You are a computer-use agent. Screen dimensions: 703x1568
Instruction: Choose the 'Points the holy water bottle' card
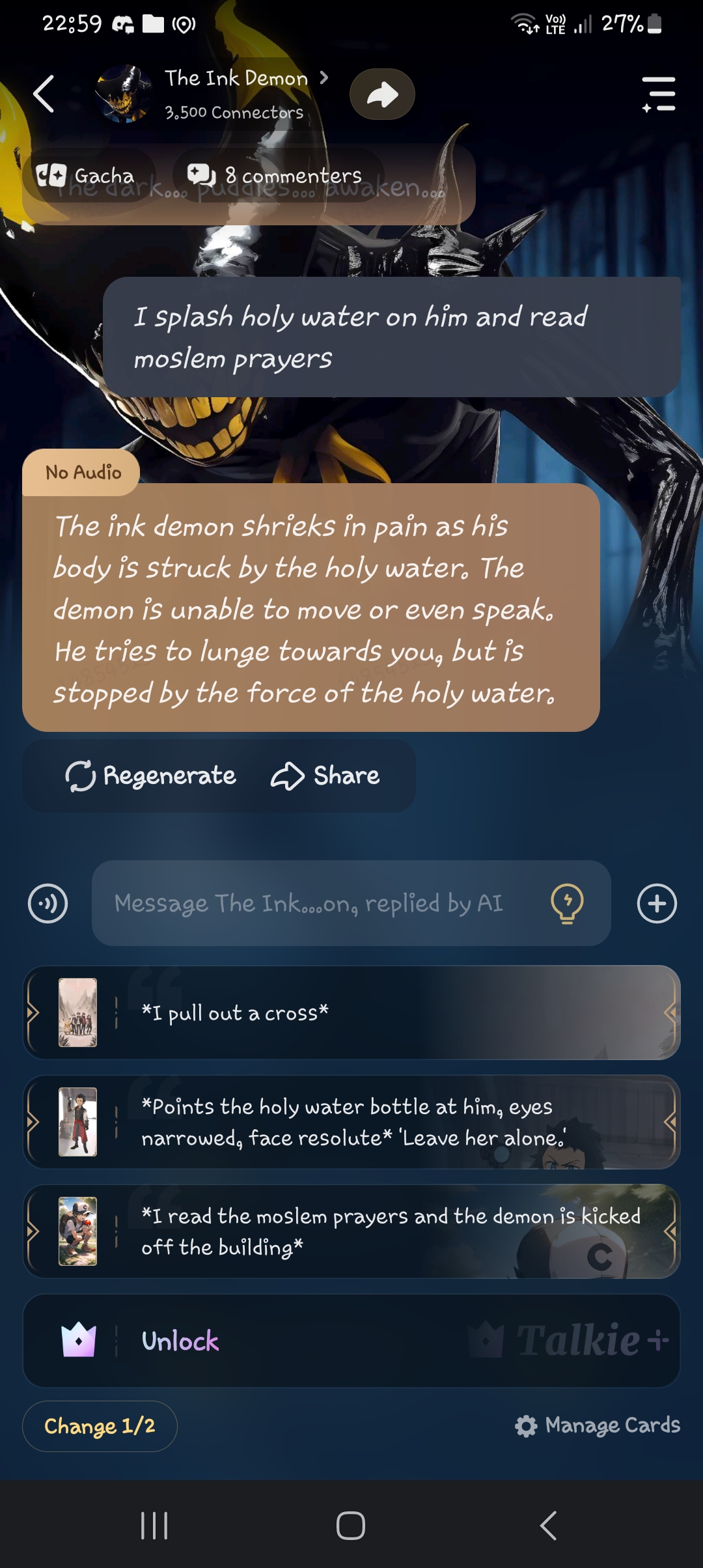351,1122
